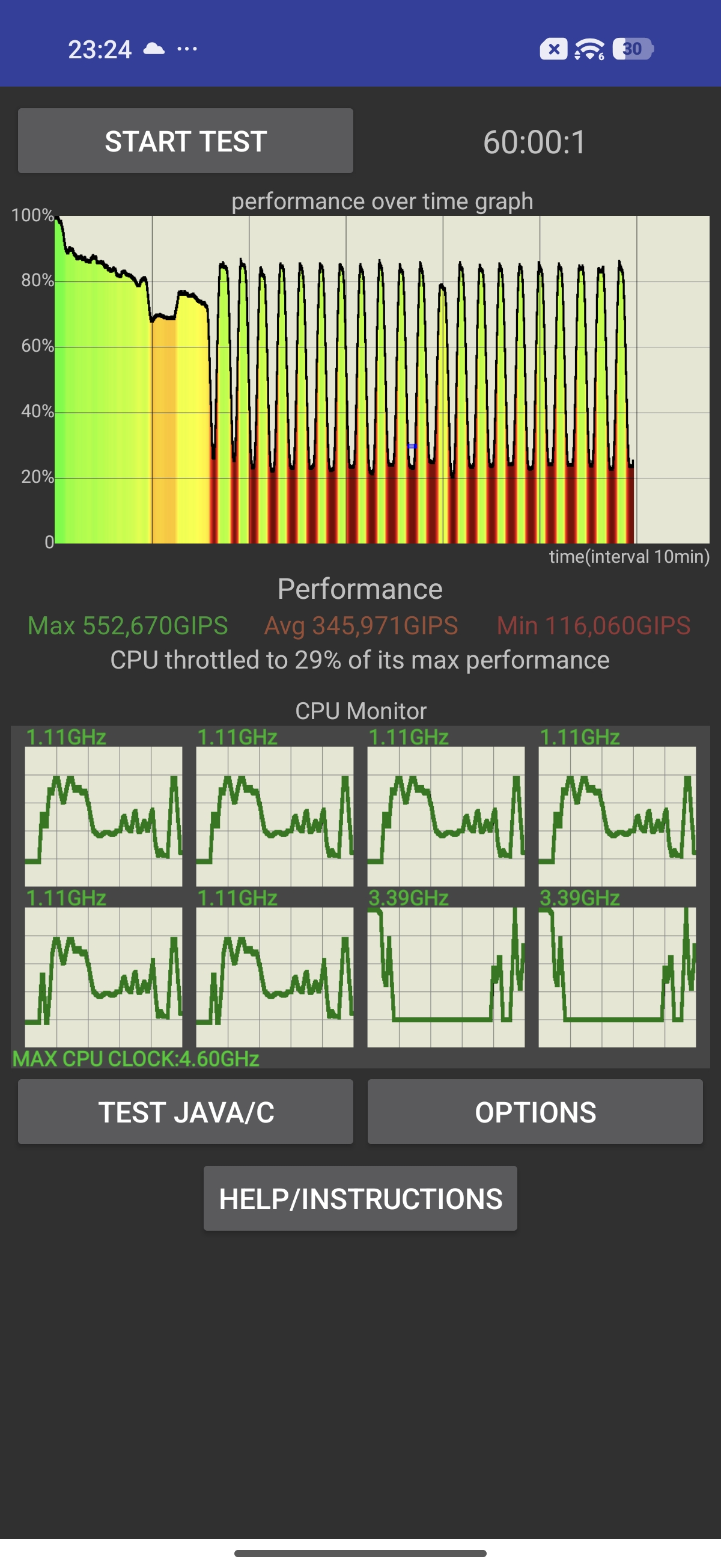This screenshot has height=1568, width=721.
Task: Open the TEST JAVA/C option
Action: [186, 1112]
